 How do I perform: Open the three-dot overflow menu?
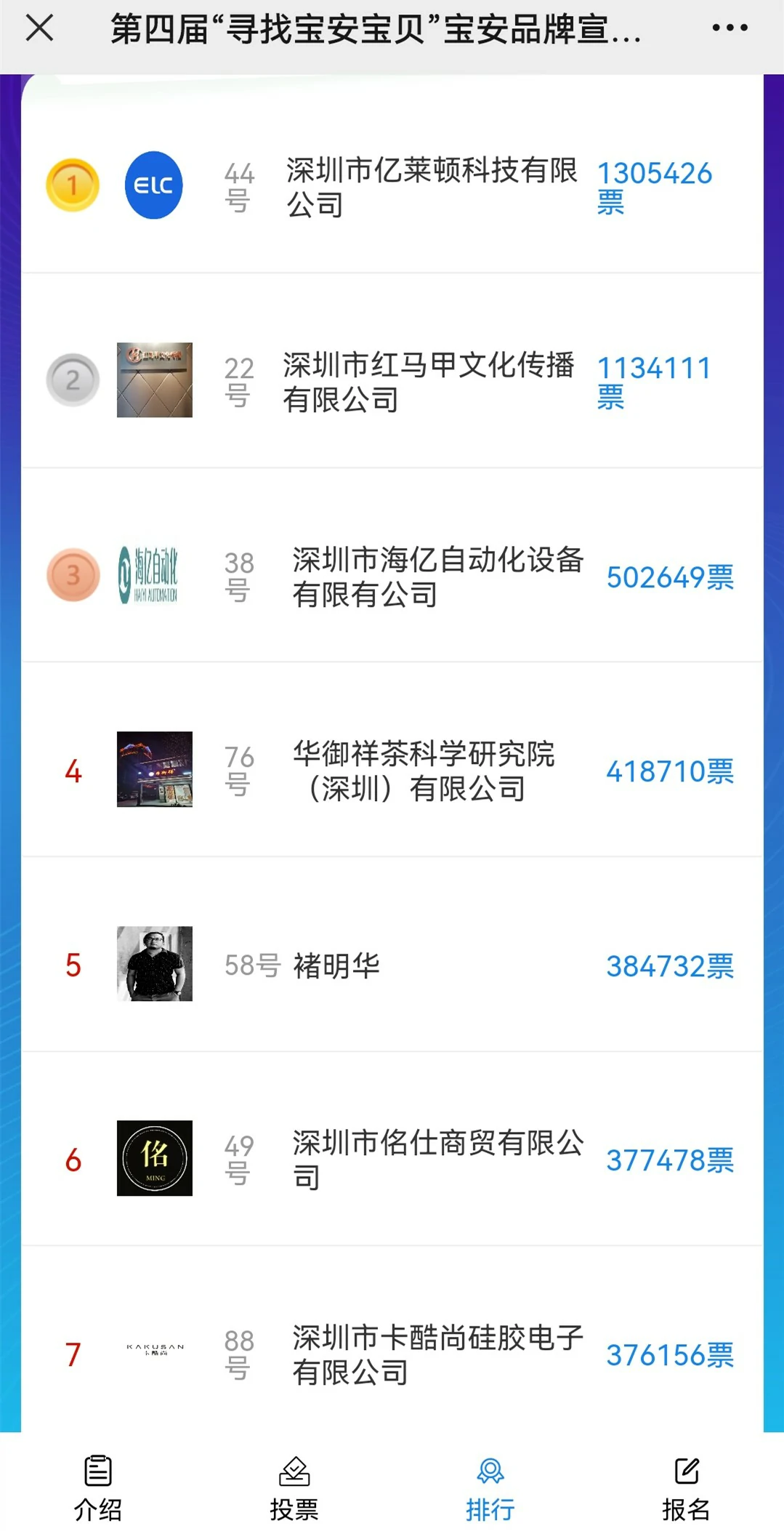730,28
